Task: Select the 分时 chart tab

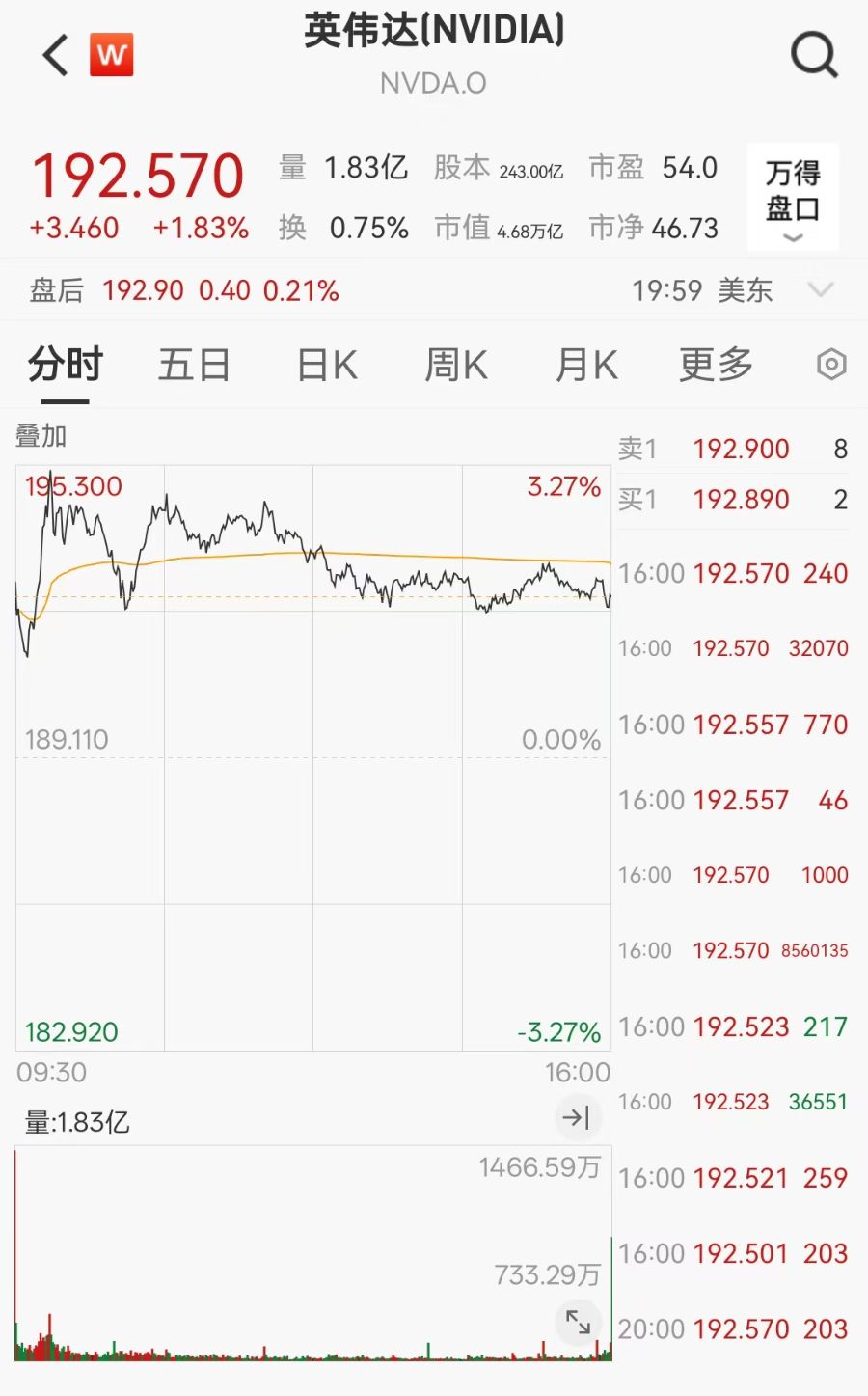Action: pos(66,366)
